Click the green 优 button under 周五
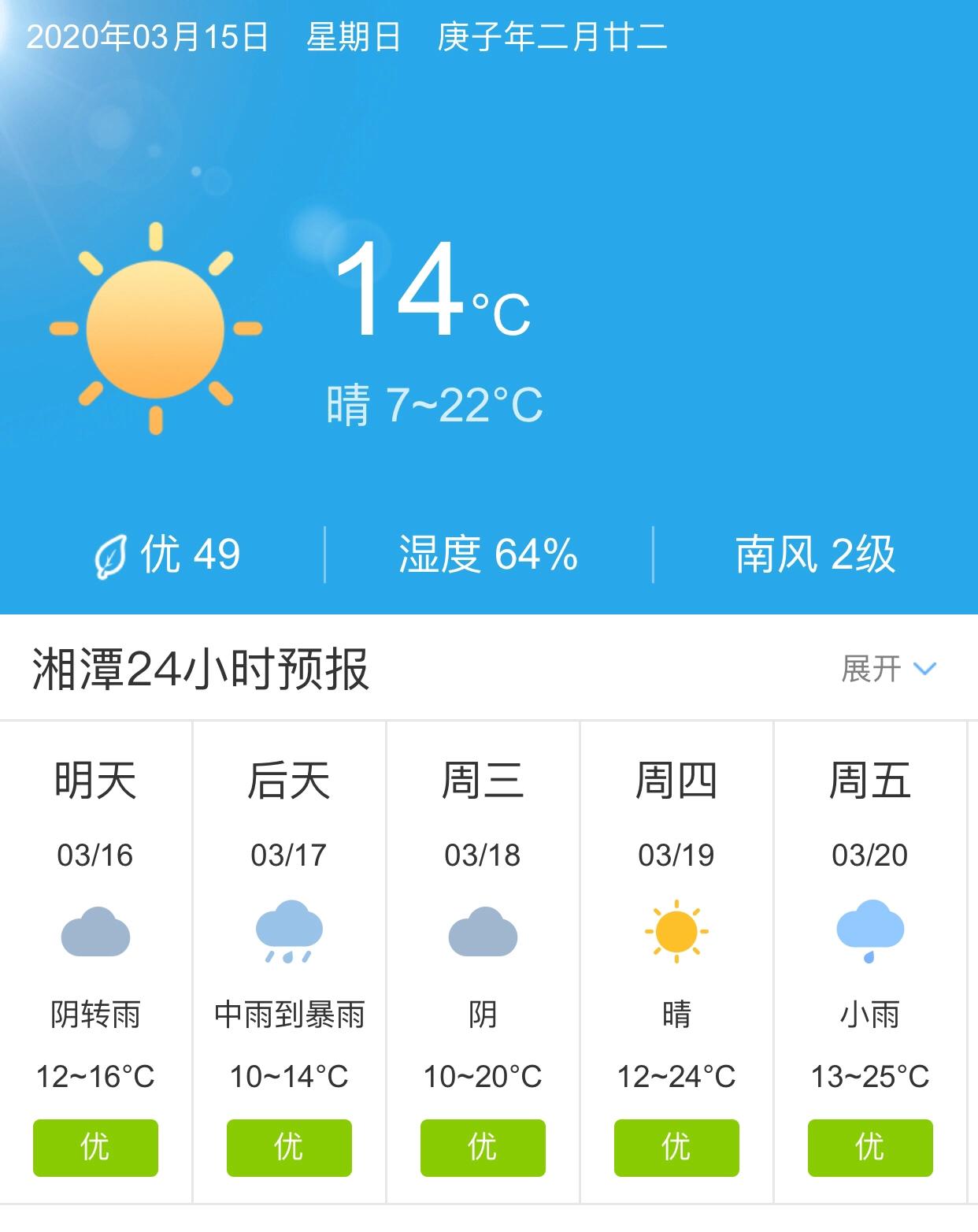This screenshot has height=1232, width=978. (870, 1149)
